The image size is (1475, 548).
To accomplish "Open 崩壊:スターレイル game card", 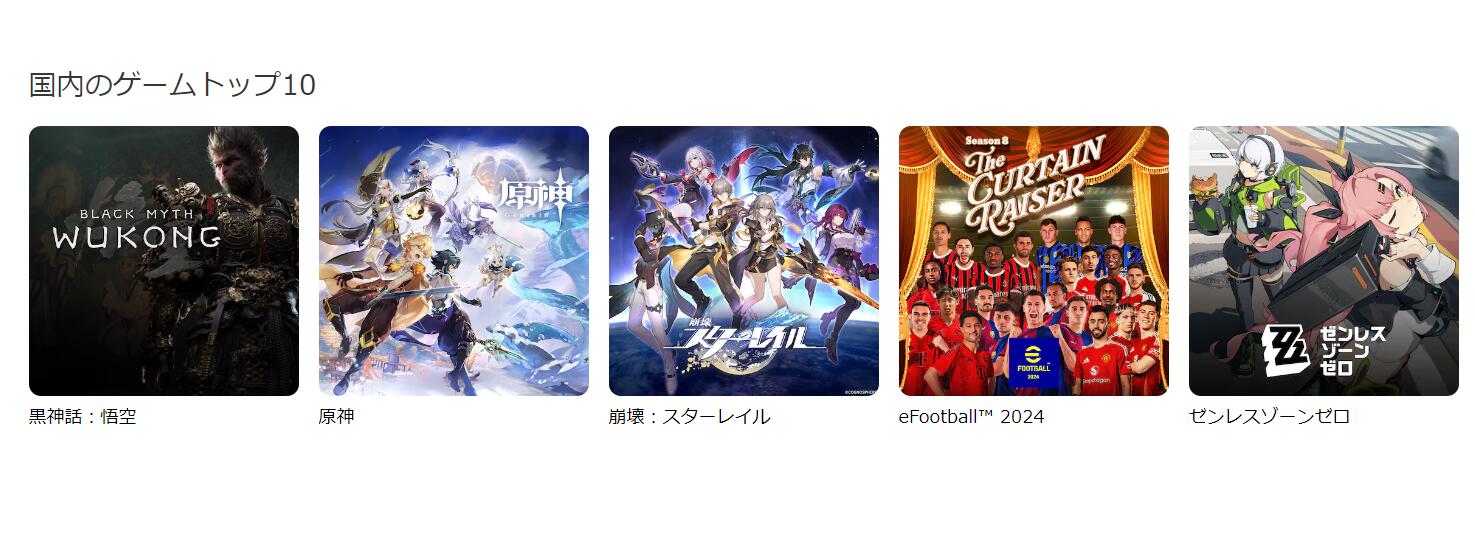I will pos(743,260).
